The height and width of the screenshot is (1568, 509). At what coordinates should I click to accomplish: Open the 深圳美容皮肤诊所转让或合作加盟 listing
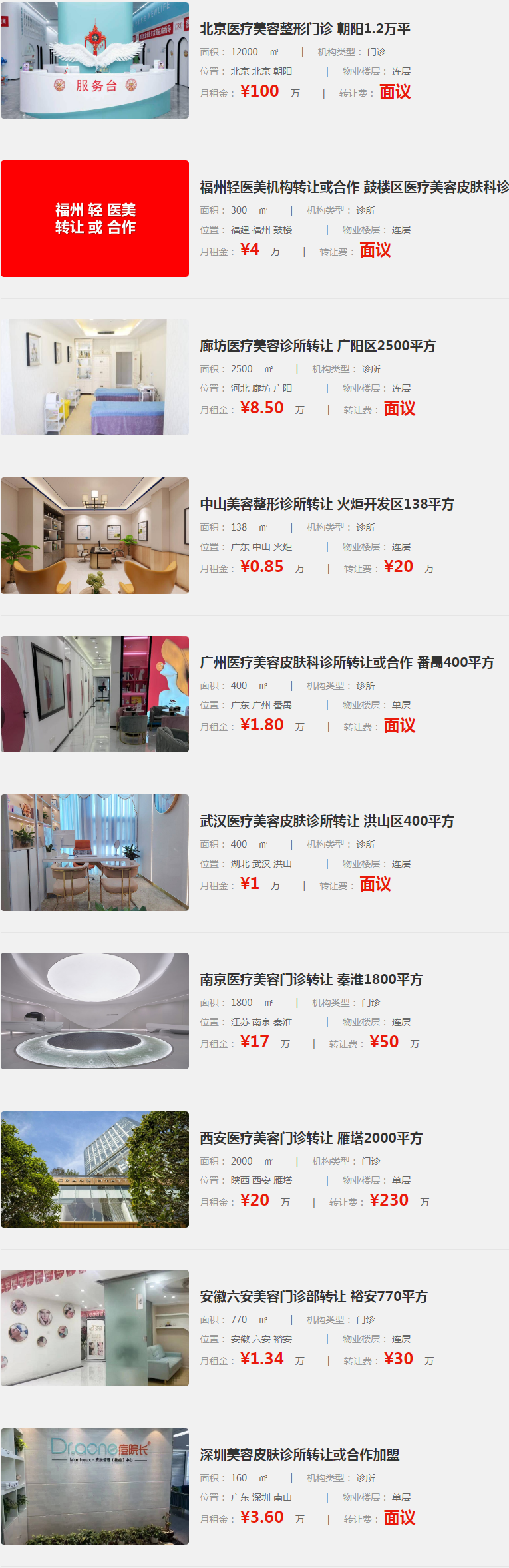click(299, 1455)
